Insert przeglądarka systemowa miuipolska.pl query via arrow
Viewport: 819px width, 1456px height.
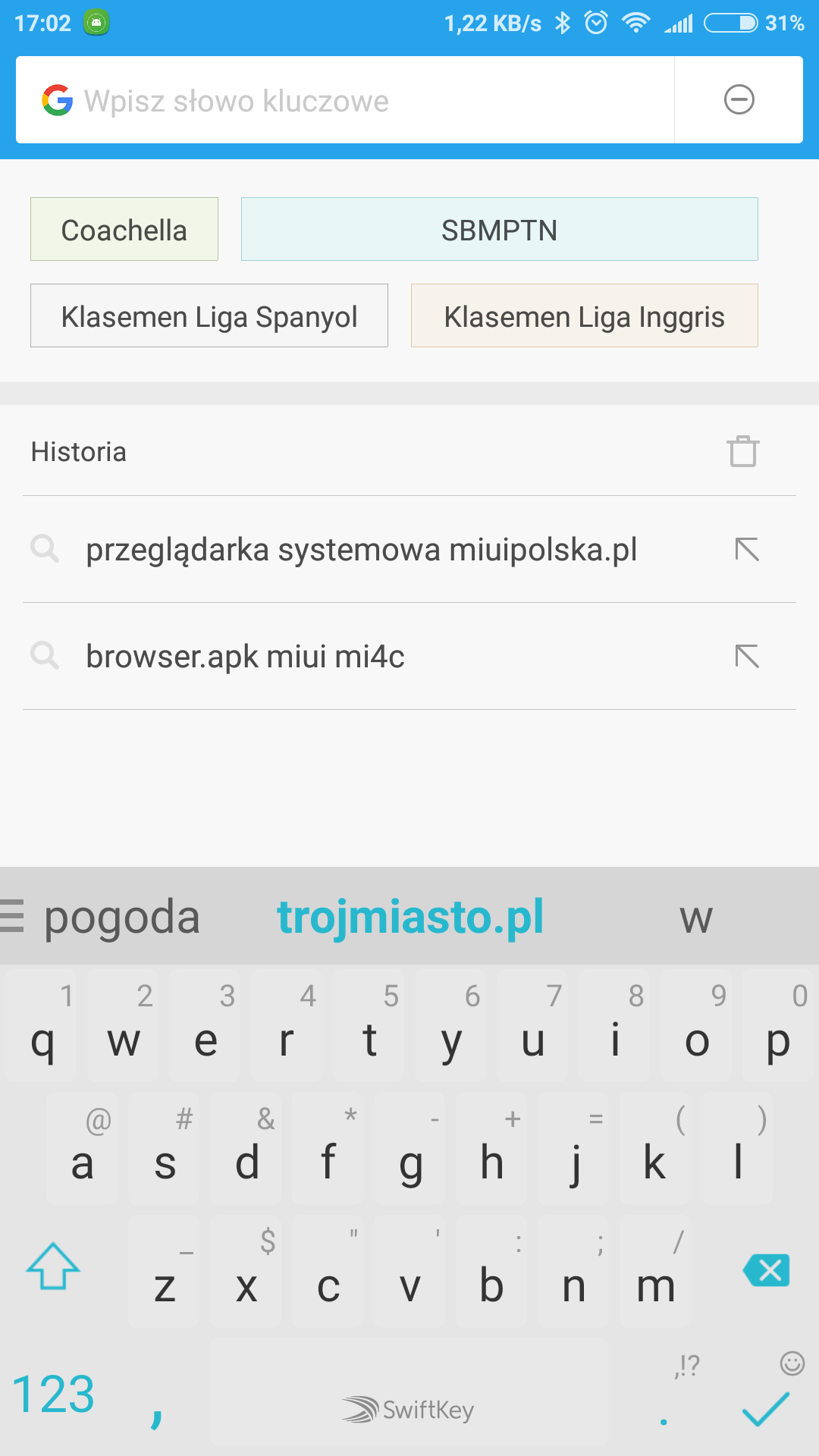747,550
